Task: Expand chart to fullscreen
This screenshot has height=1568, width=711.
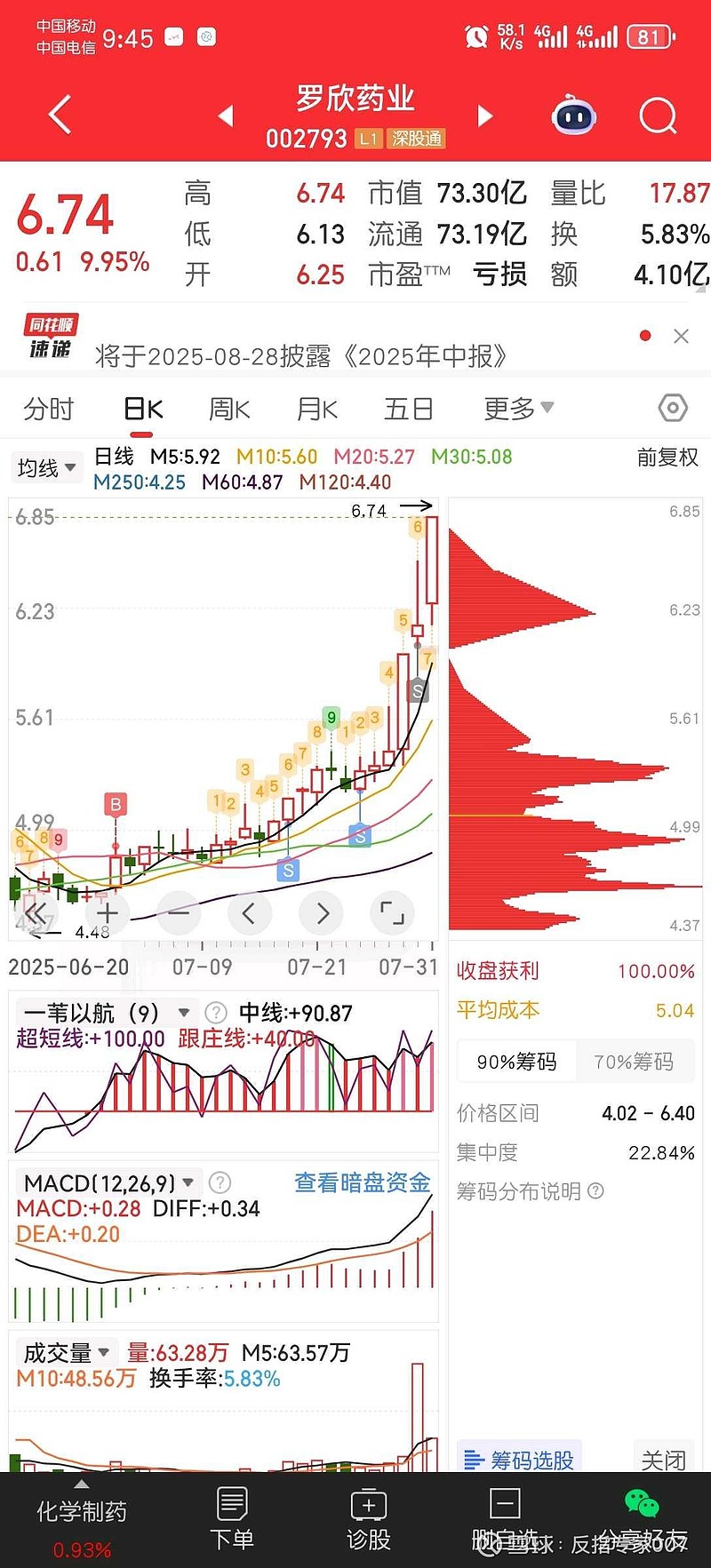Action: pyautogui.click(x=392, y=912)
